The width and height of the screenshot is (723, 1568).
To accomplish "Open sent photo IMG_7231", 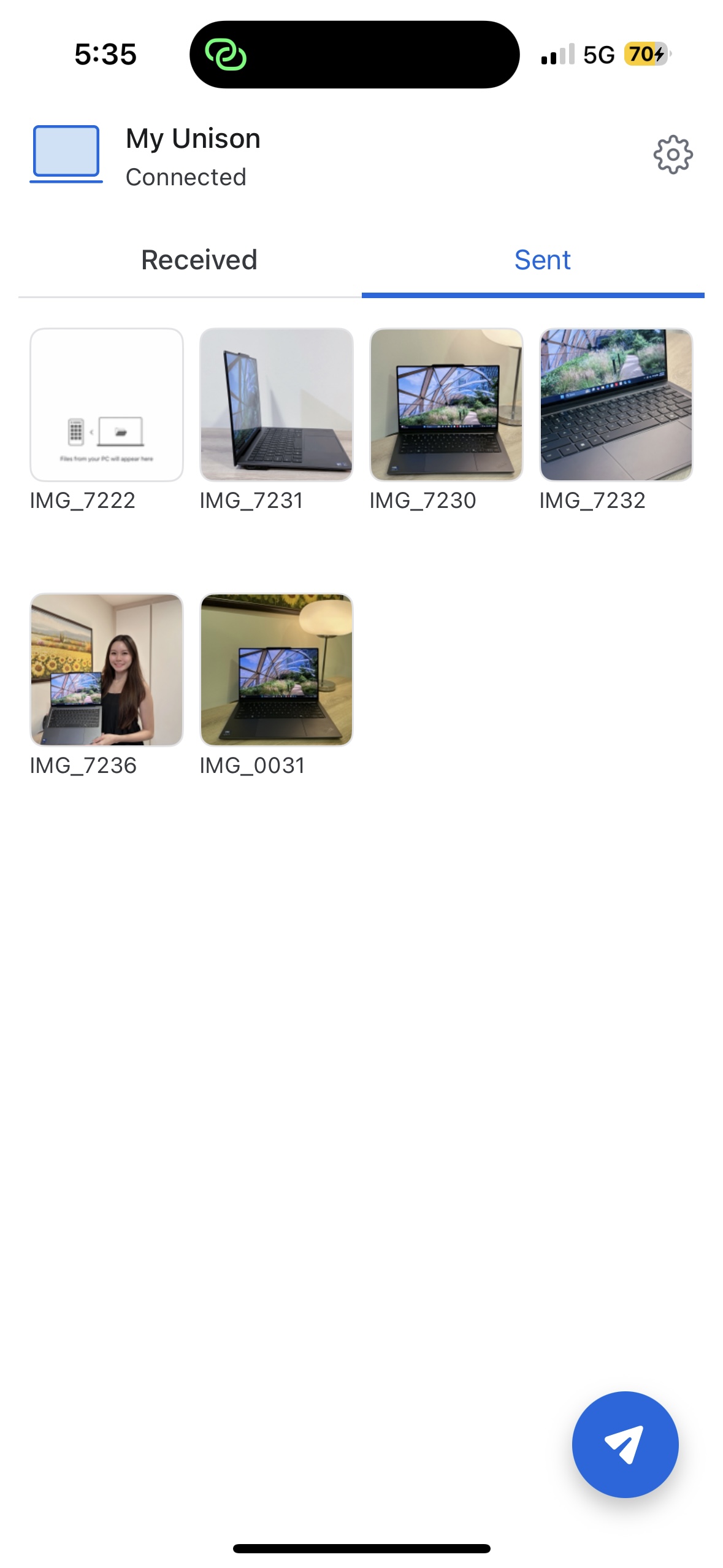I will [x=277, y=405].
